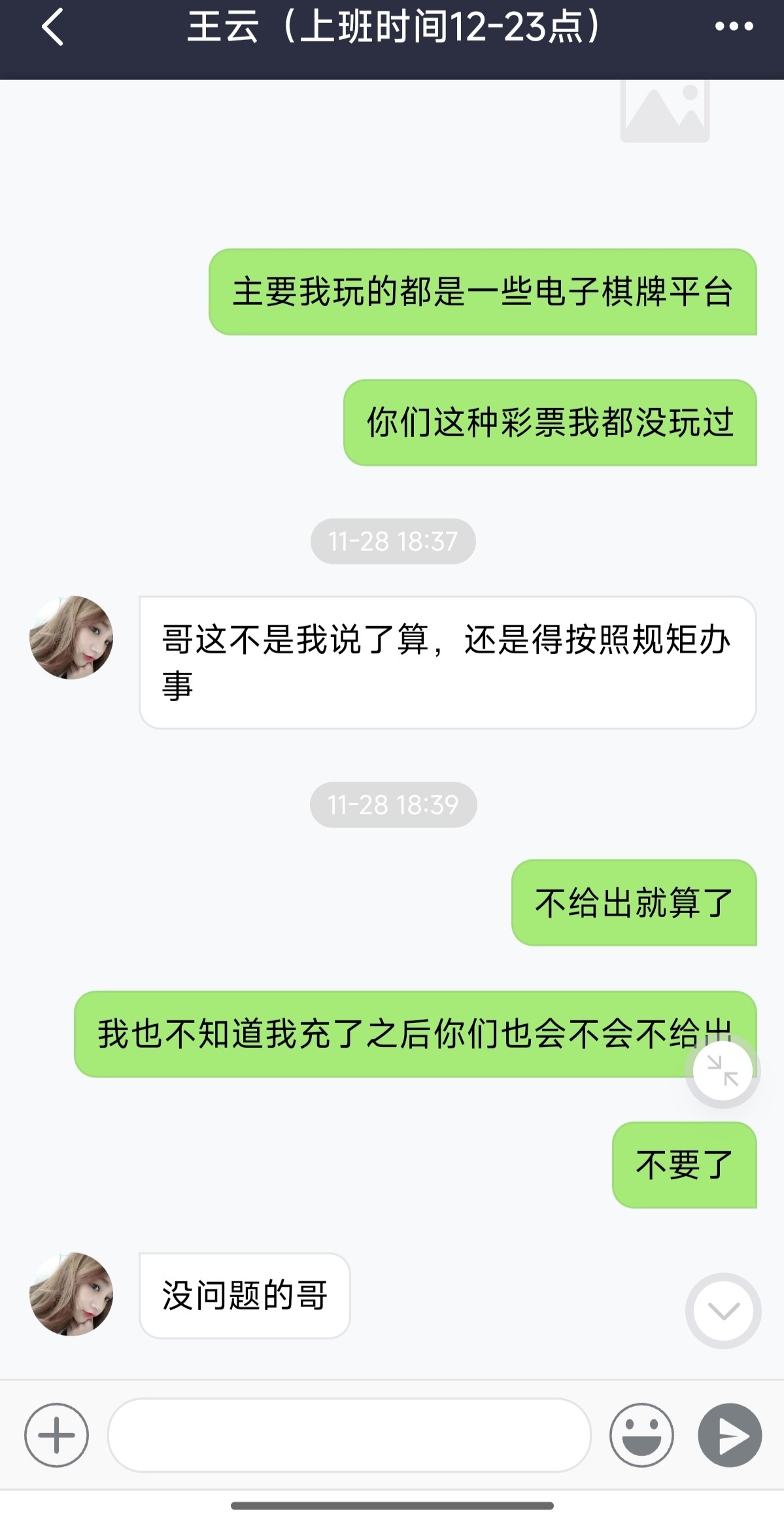Open the emoji picker

pos(641,1435)
